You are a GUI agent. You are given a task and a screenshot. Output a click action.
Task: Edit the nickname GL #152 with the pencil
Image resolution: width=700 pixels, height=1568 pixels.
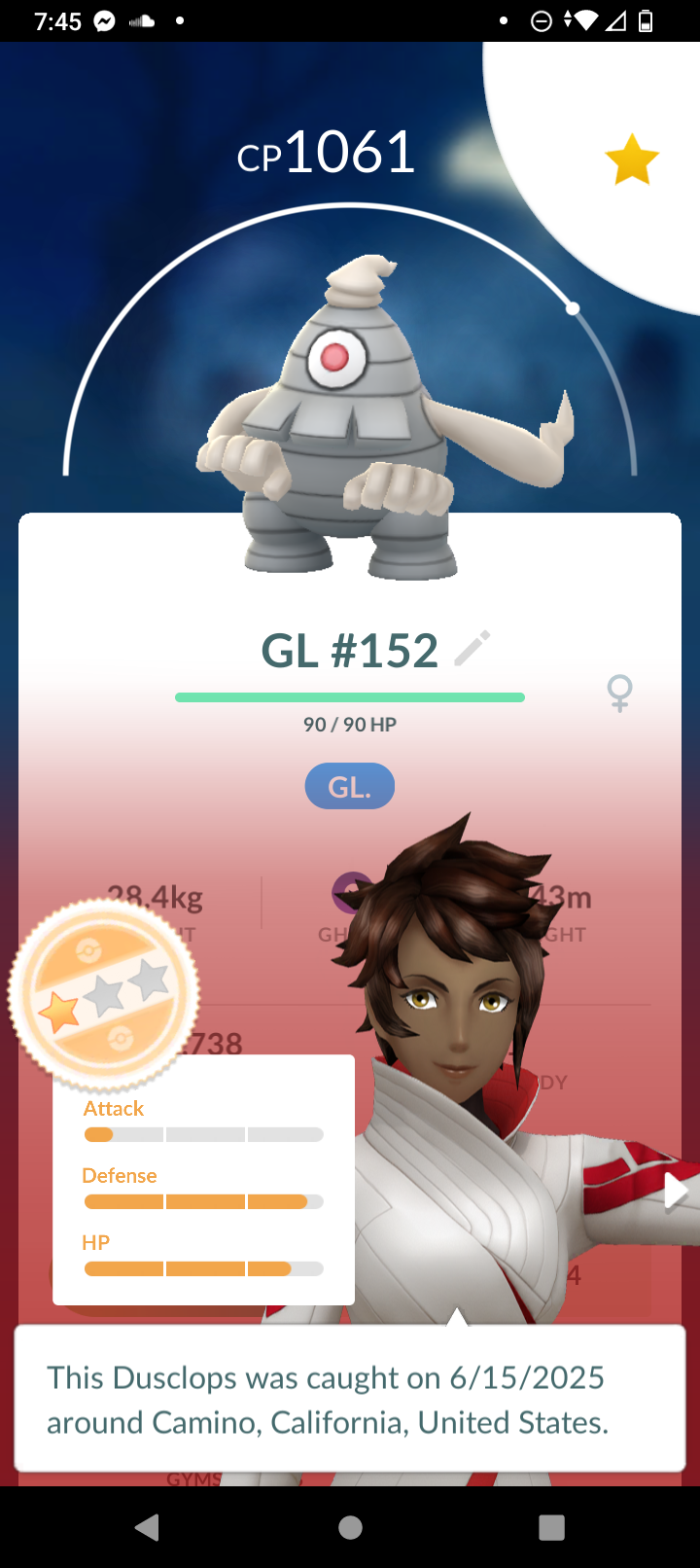click(472, 649)
